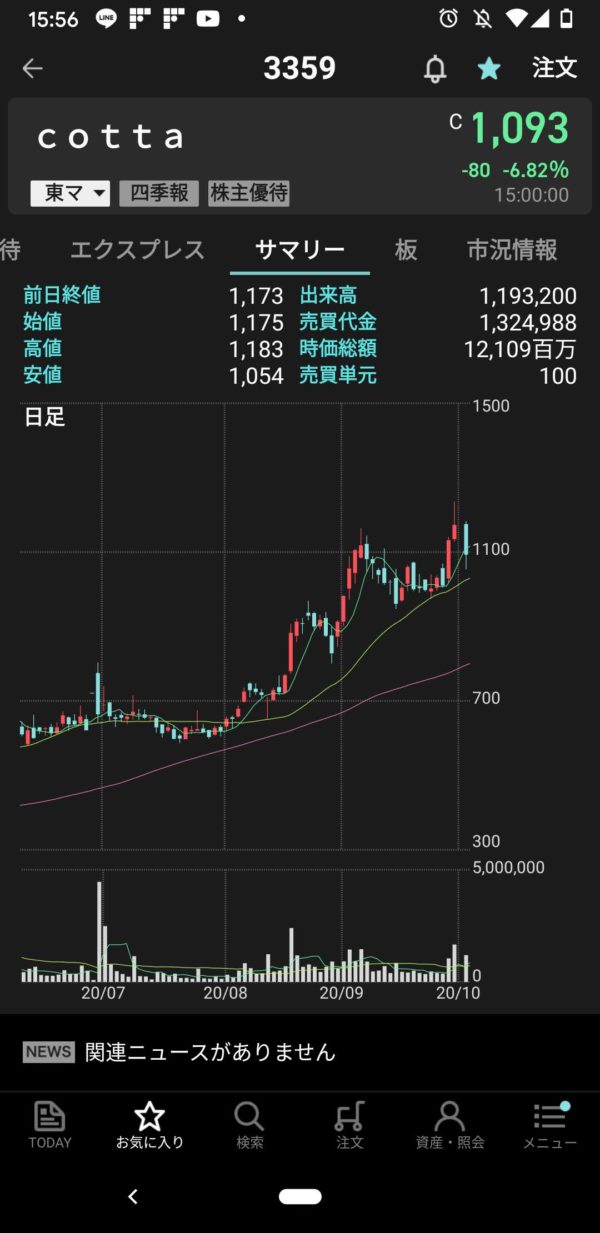The width and height of the screenshot is (600, 1233).
Task: Tap the system back button
Action: (133, 1196)
